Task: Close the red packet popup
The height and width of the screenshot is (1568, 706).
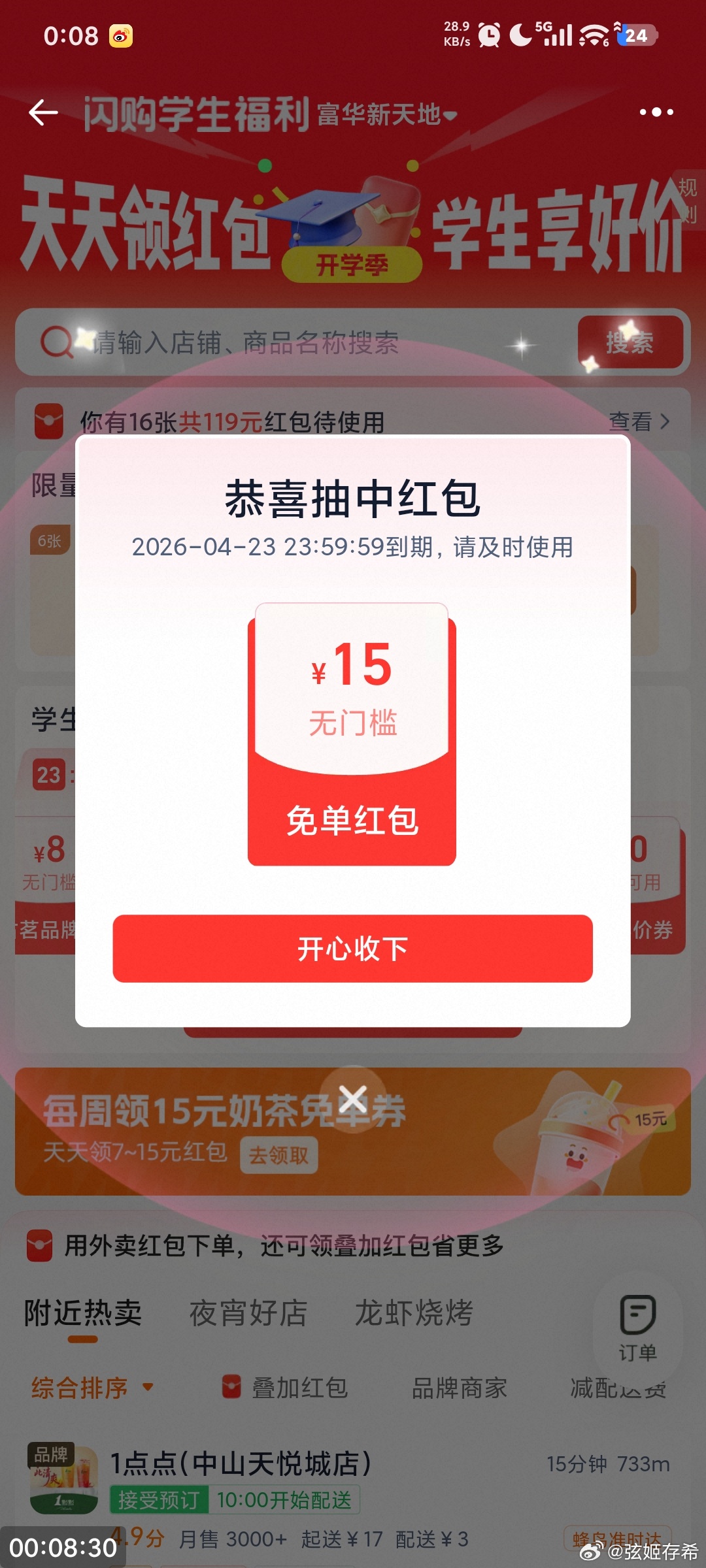Action: (x=353, y=1099)
